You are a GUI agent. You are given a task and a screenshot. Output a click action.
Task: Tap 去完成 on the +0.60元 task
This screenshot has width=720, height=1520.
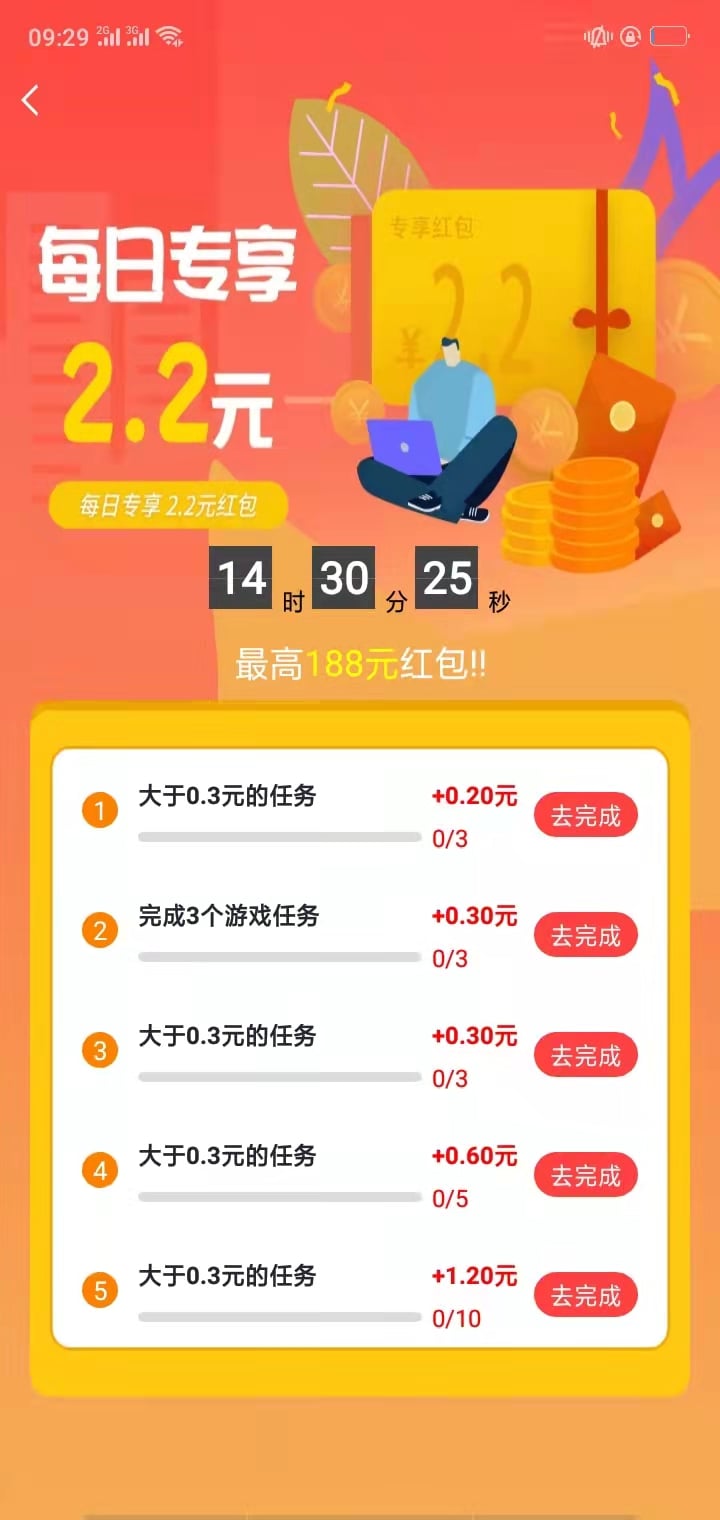pos(586,1174)
